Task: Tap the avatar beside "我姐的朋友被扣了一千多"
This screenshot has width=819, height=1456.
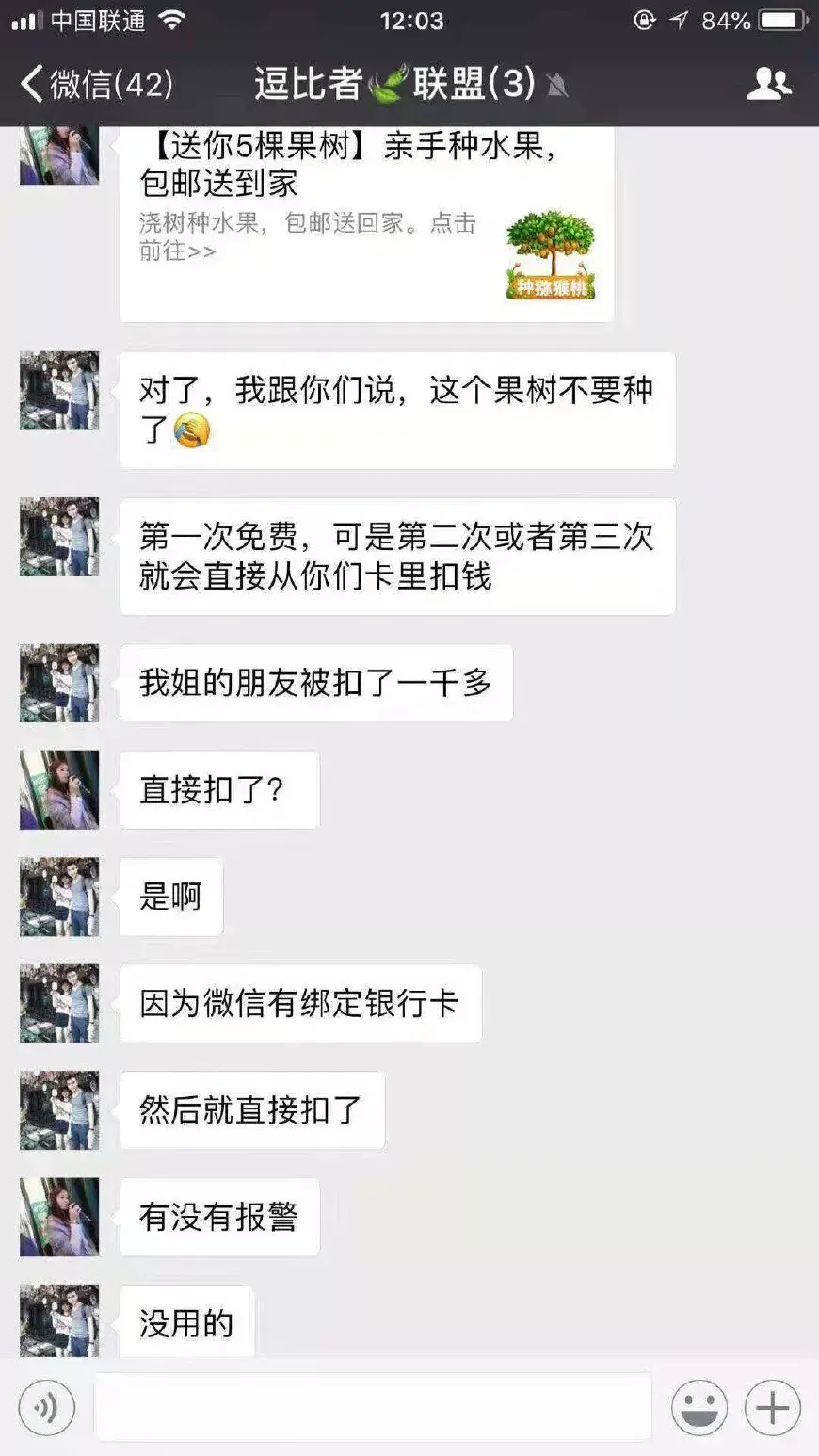Action: (59, 683)
